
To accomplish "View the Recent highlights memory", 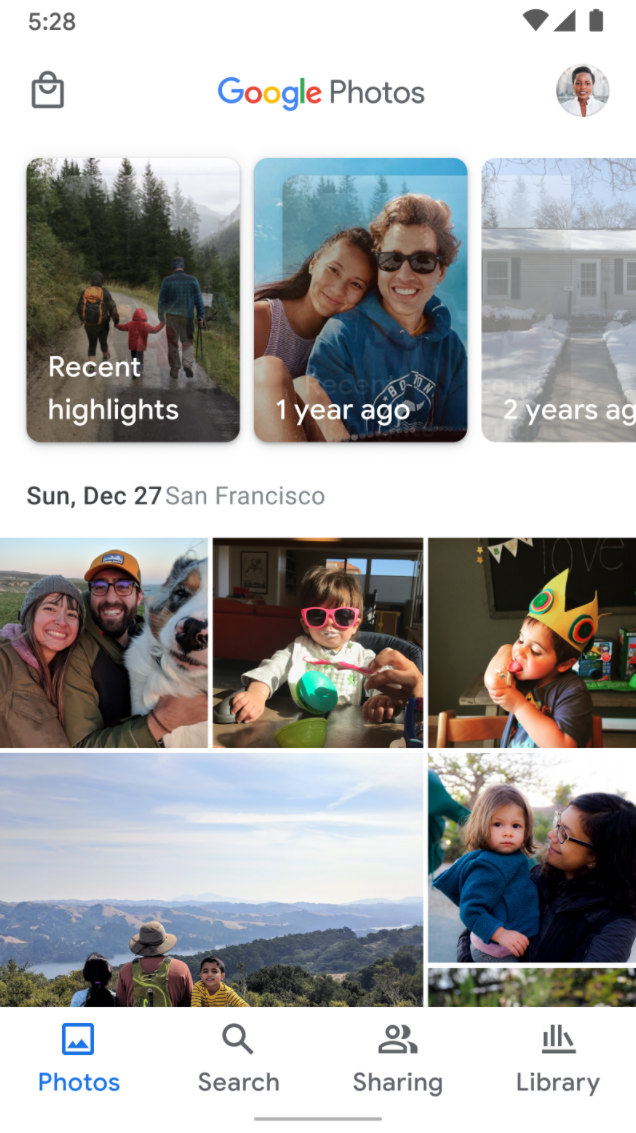I will [x=133, y=300].
